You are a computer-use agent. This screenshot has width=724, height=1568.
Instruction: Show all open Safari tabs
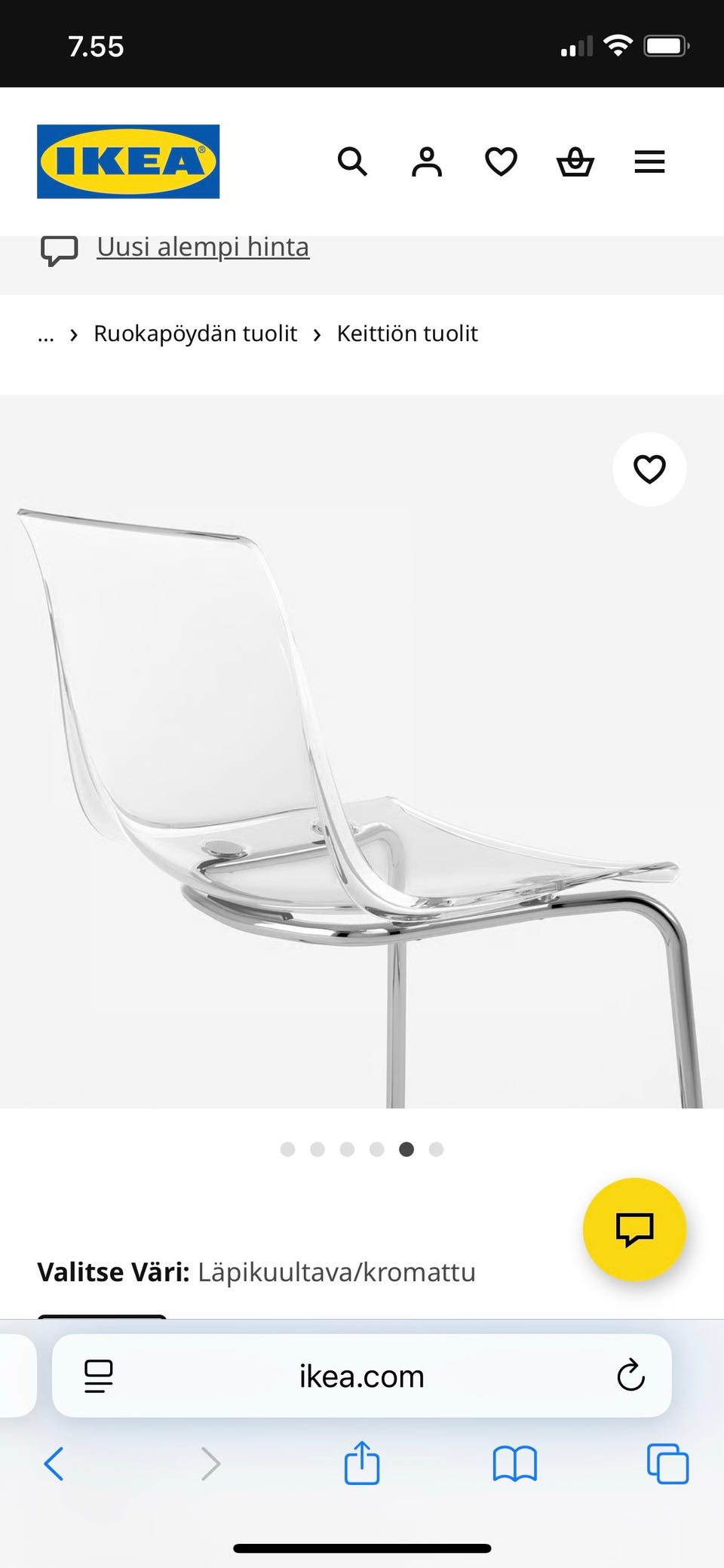[667, 1464]
